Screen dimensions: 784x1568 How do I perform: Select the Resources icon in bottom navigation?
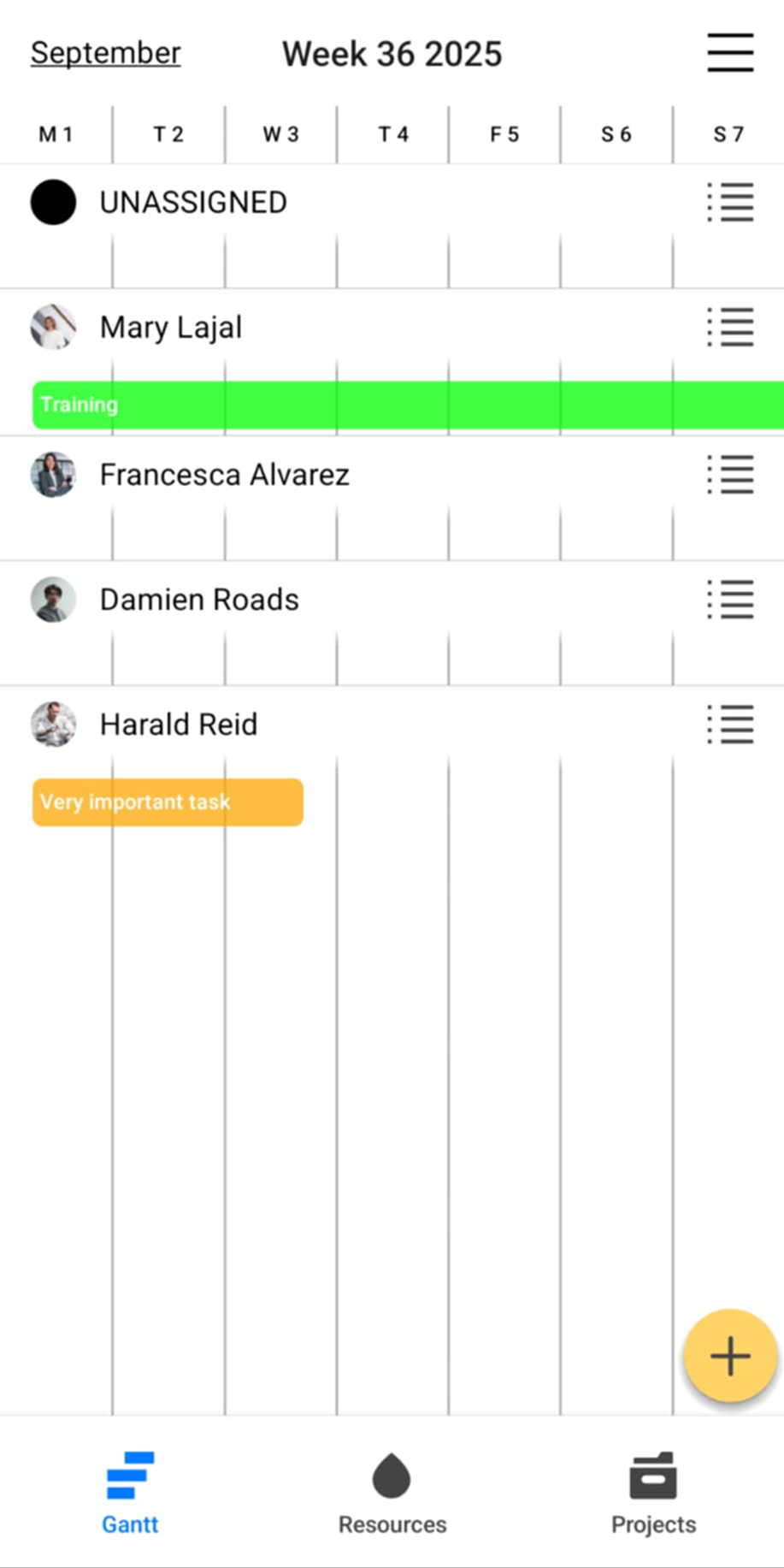(x=392, y=1477)
